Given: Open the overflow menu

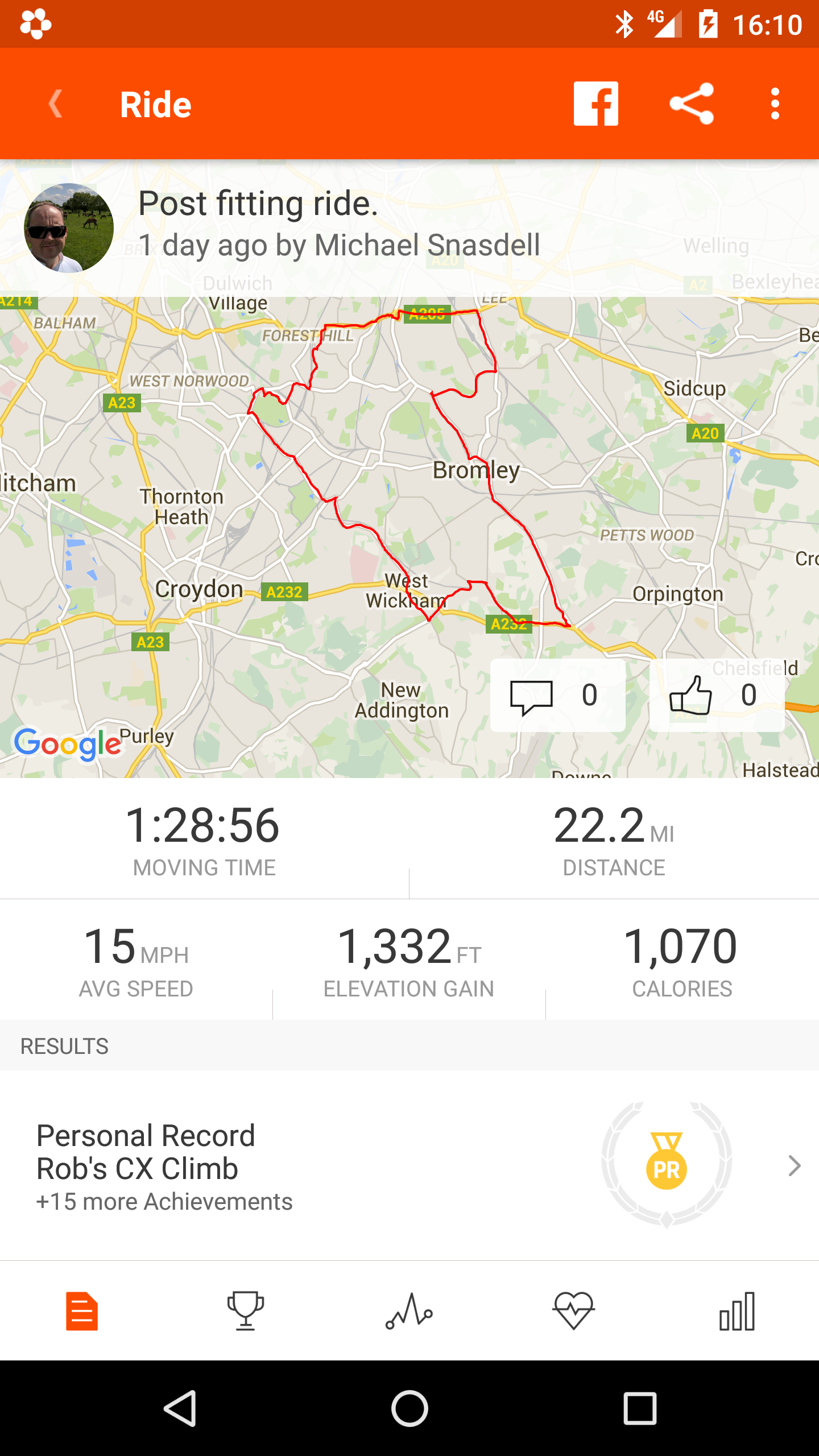Looking at the screenshot, I should click(775, 104).
